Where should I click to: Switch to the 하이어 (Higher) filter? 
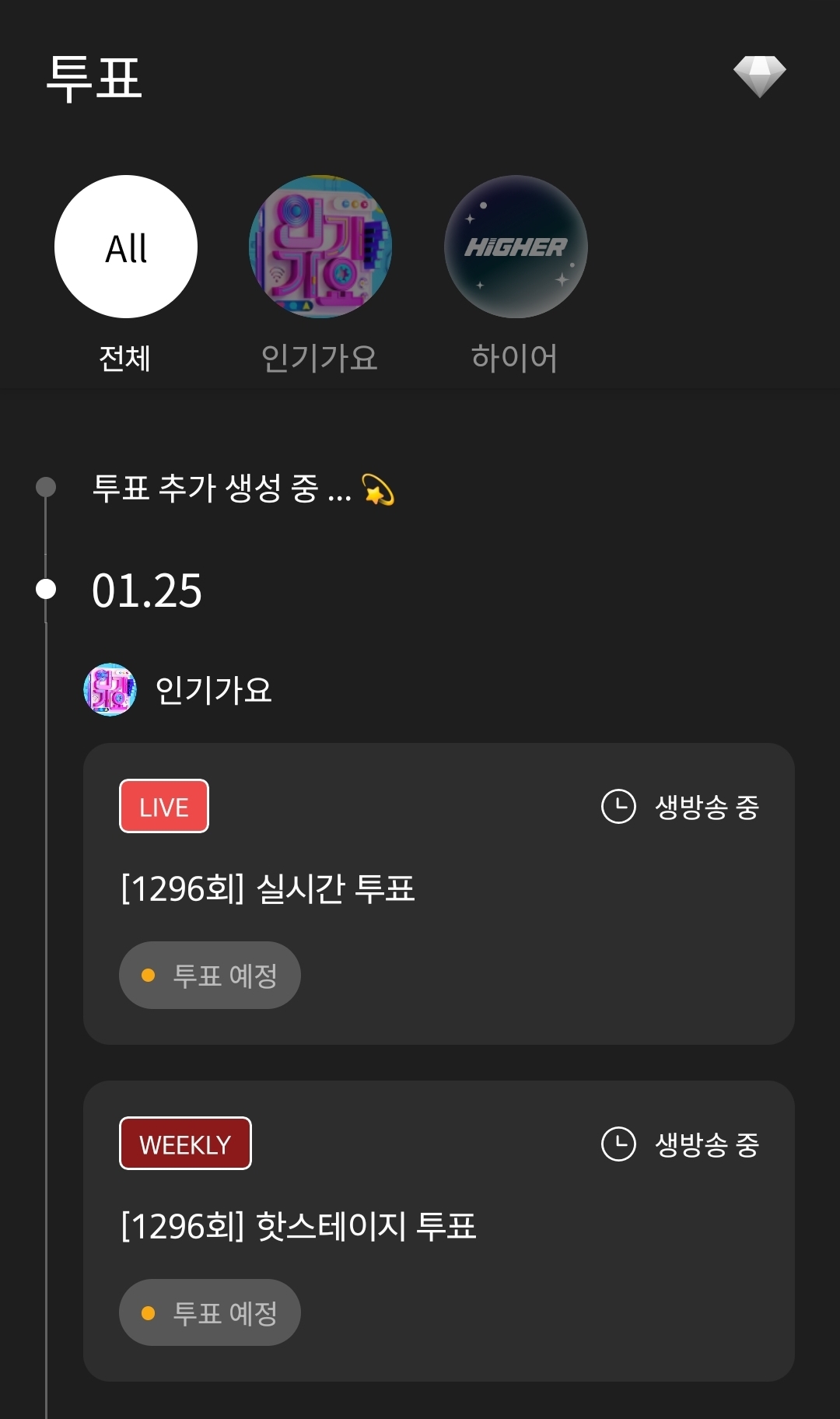click(515, 247)
